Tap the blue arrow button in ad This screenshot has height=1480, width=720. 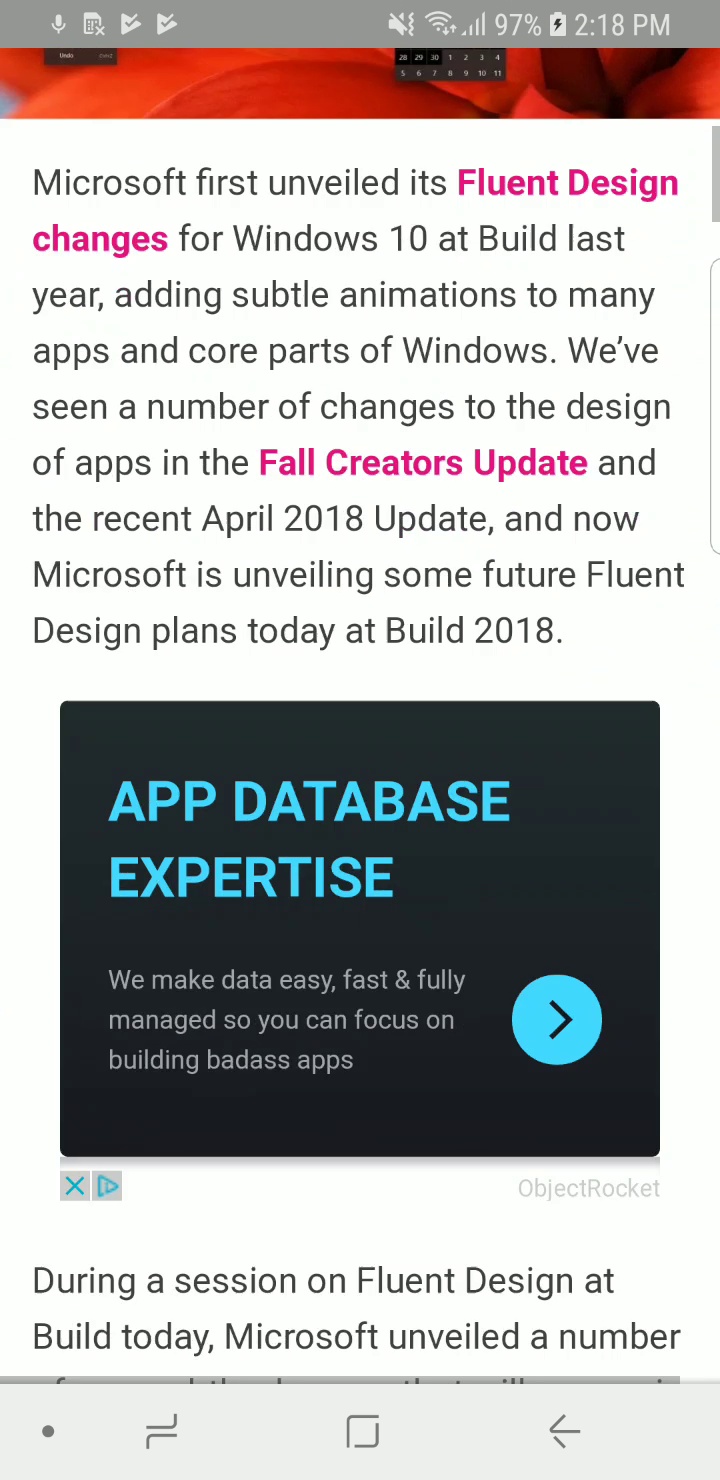tap(557, 1019)
